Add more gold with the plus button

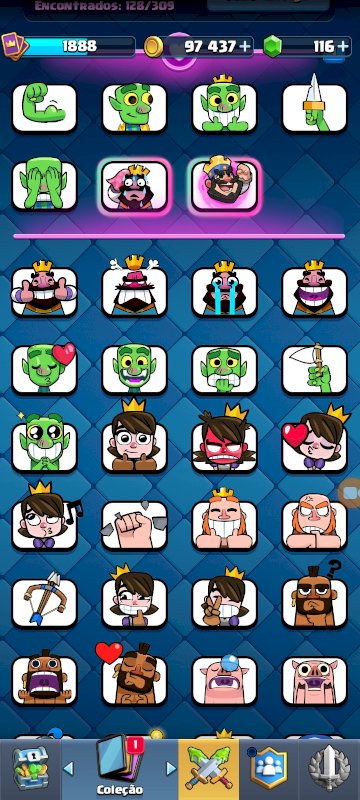245,46
